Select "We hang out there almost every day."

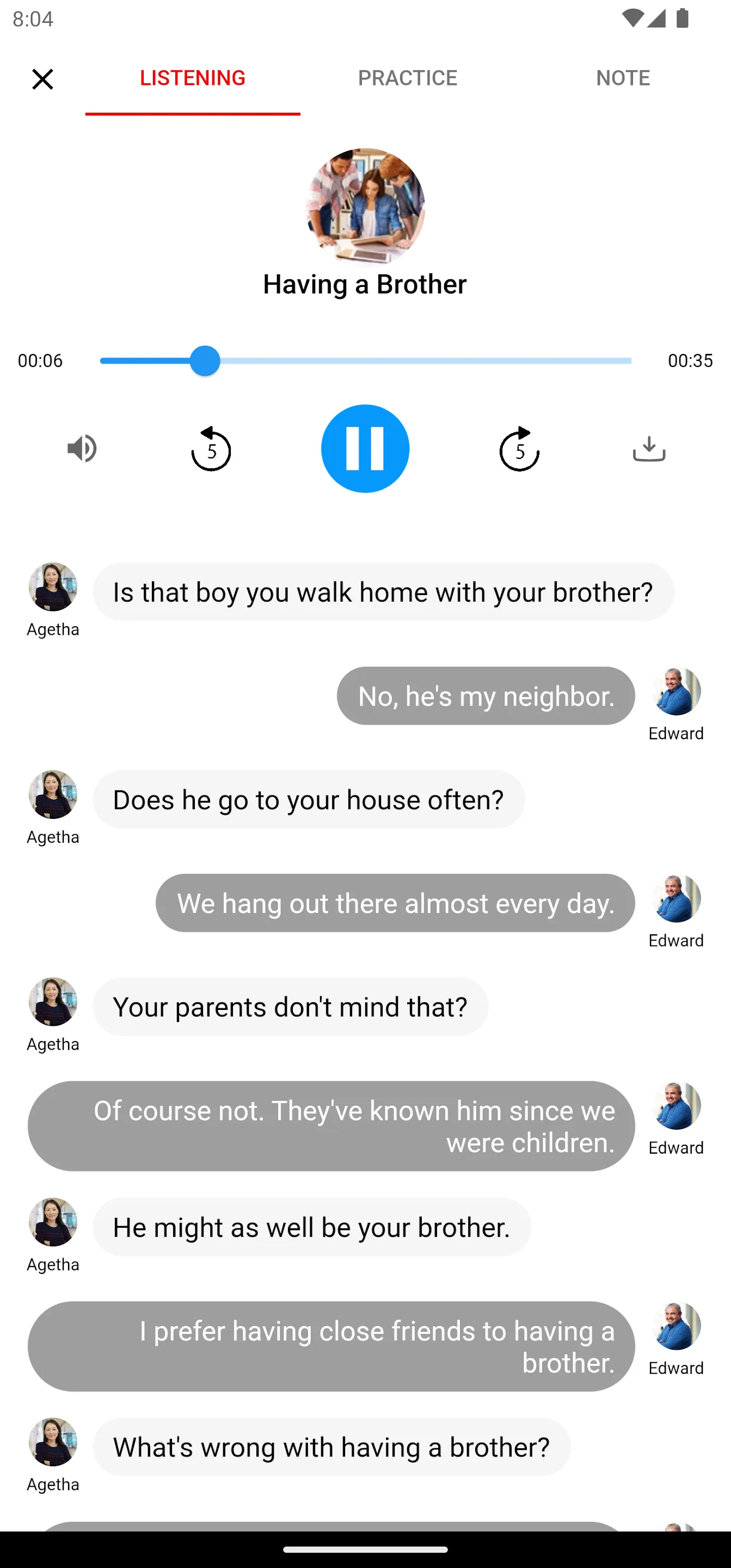click(x=395, y=903)
